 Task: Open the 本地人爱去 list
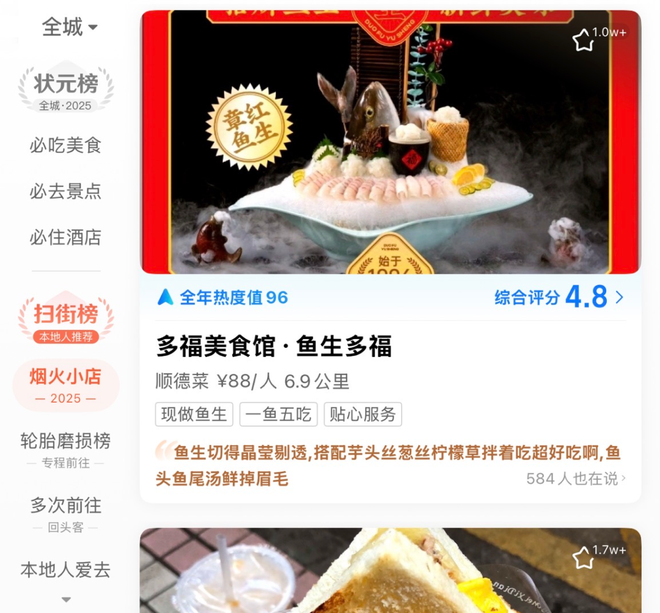66,570
